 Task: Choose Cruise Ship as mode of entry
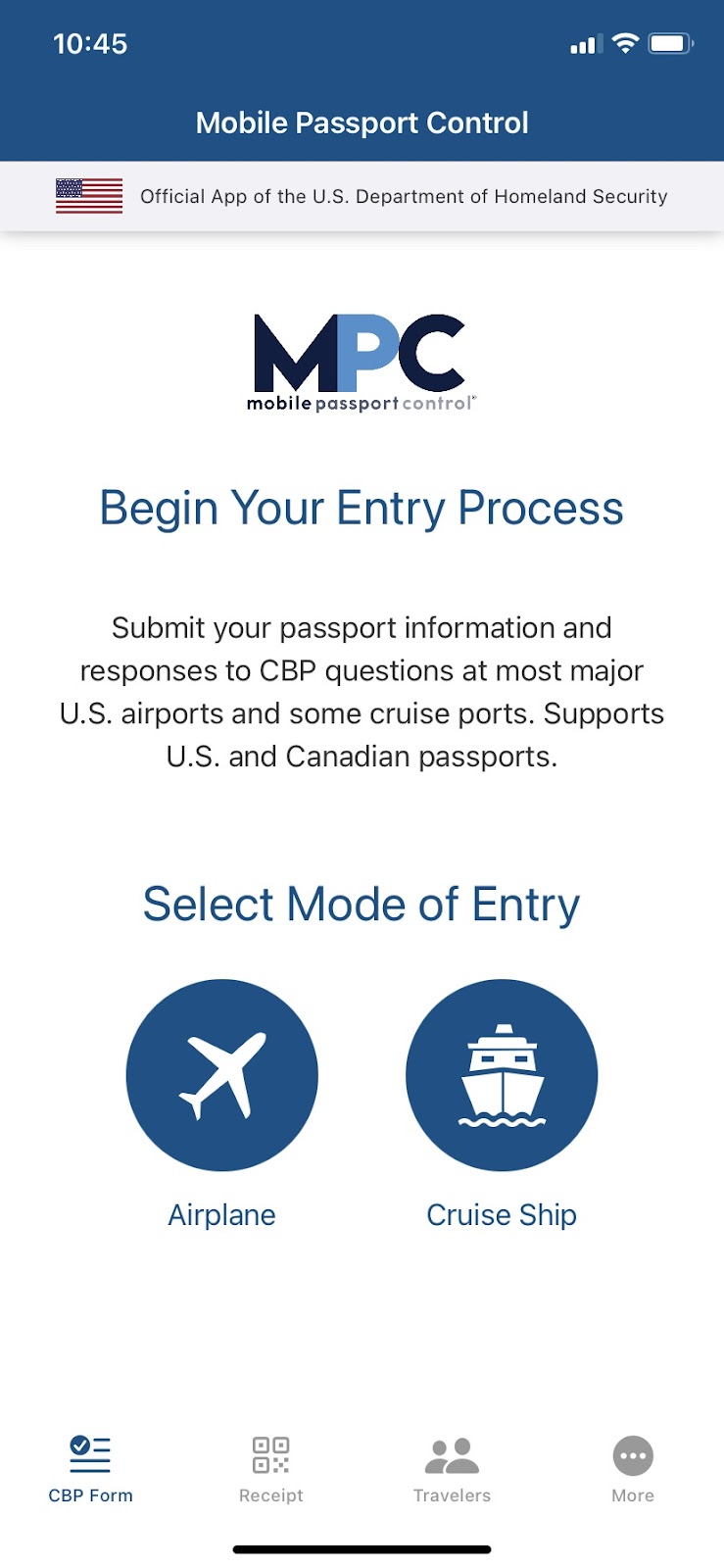502,1075
